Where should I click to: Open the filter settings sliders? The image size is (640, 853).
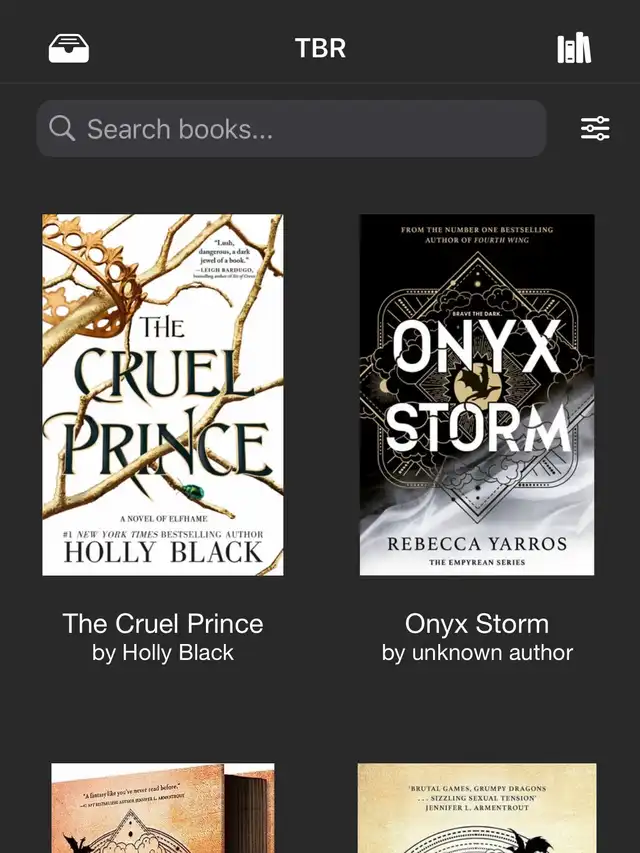point(595,129)
